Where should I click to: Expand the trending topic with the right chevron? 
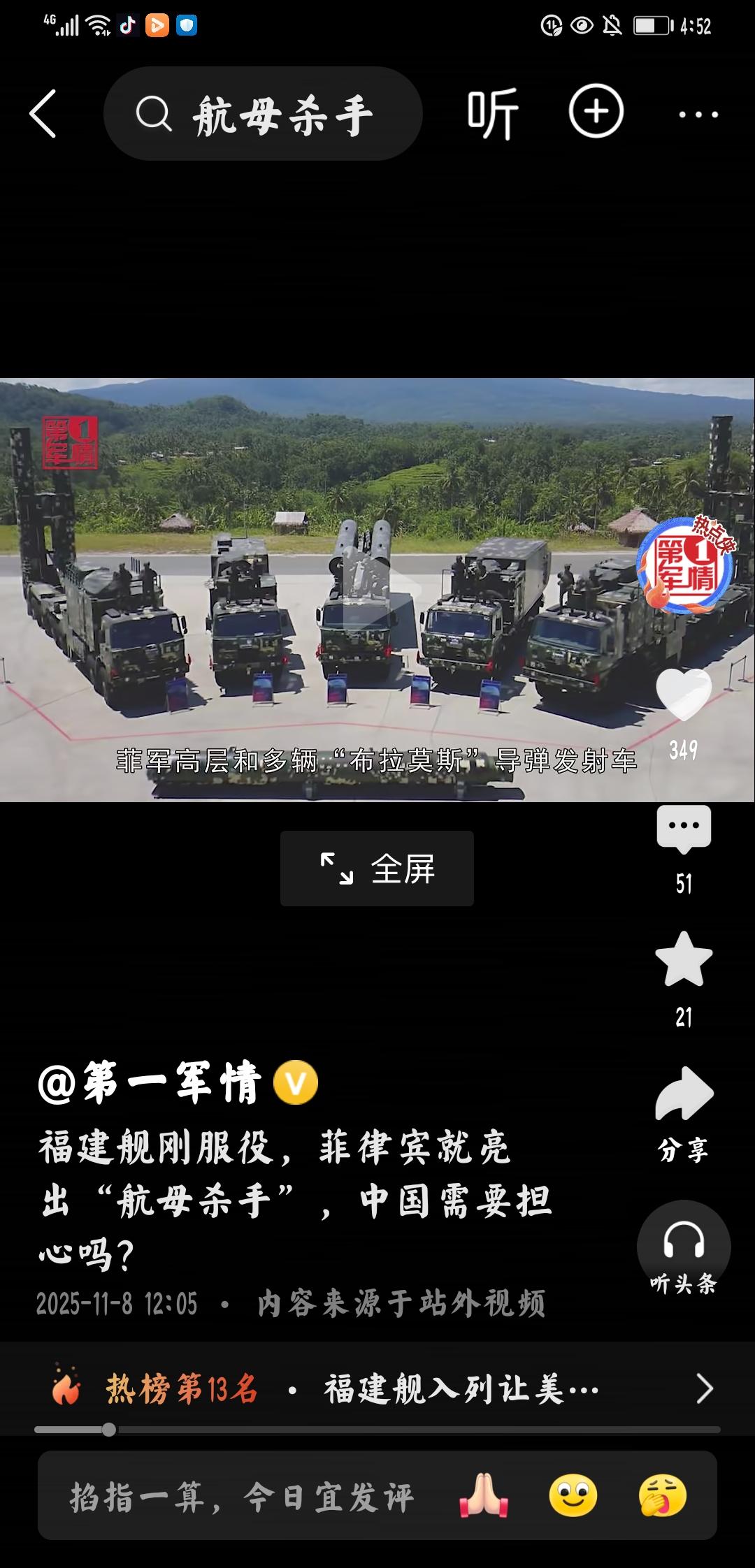click(x=705, y=1391)
